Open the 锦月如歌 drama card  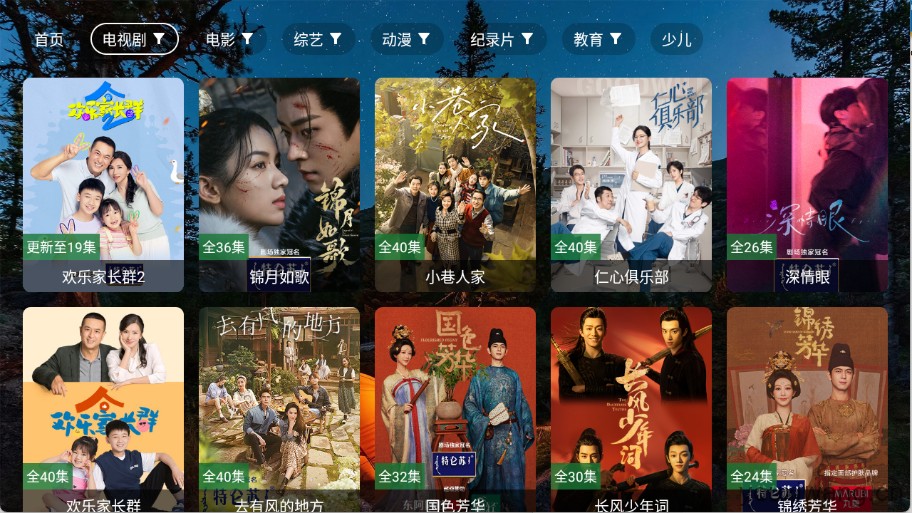[x=279, y=184]
